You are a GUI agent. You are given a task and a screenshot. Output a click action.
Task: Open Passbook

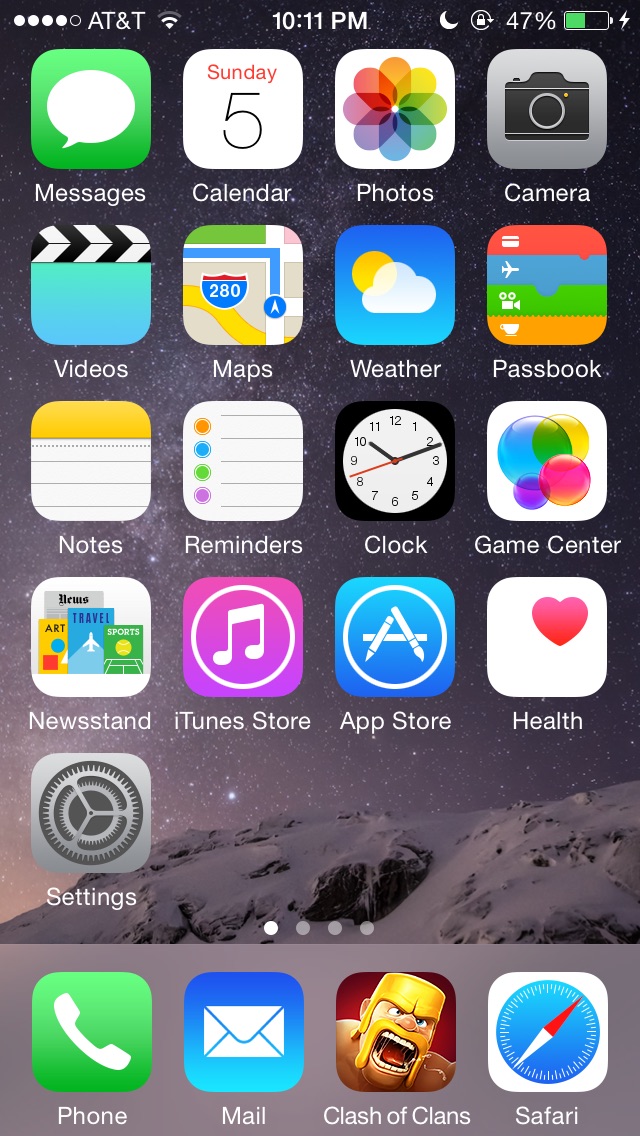pos(547,285)
